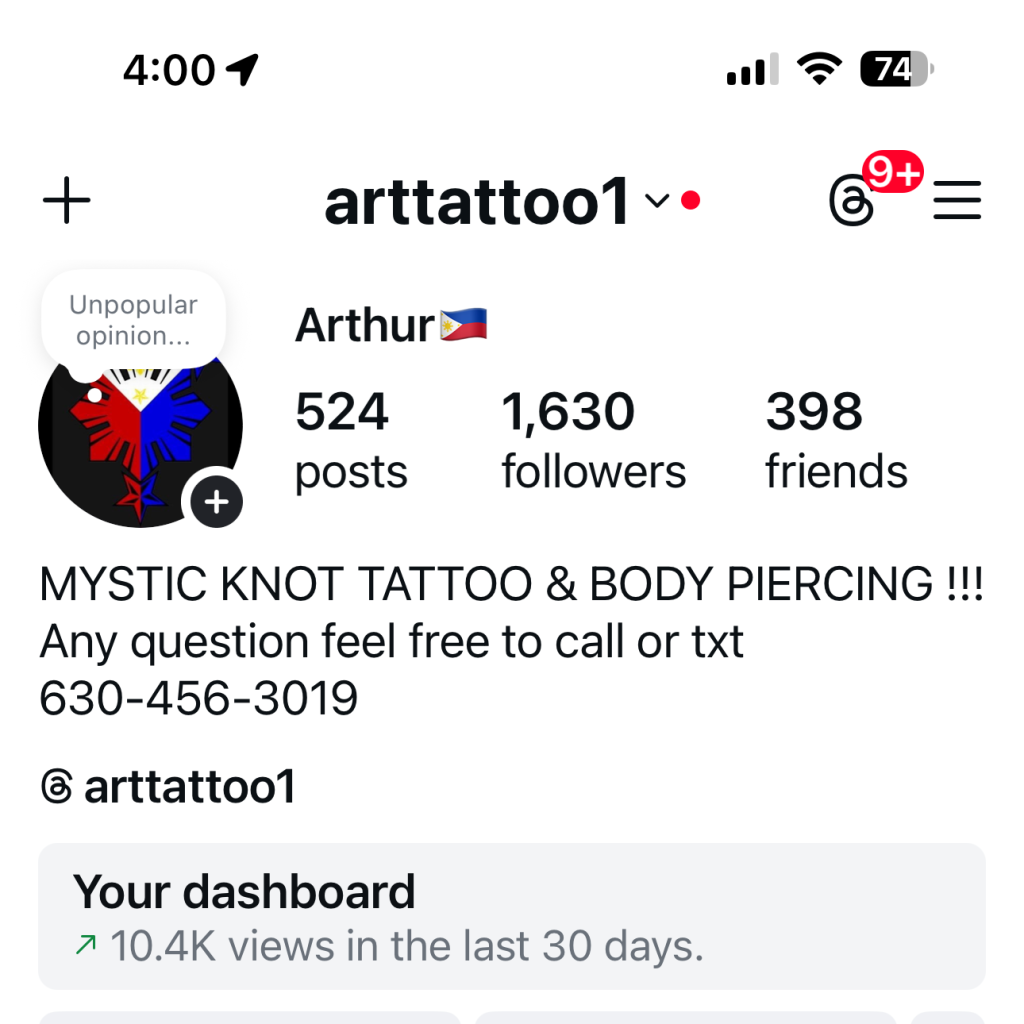Add a story via profile picture plus
This screenshot has width=1024, height=1024.
click(x=217, y=502)
